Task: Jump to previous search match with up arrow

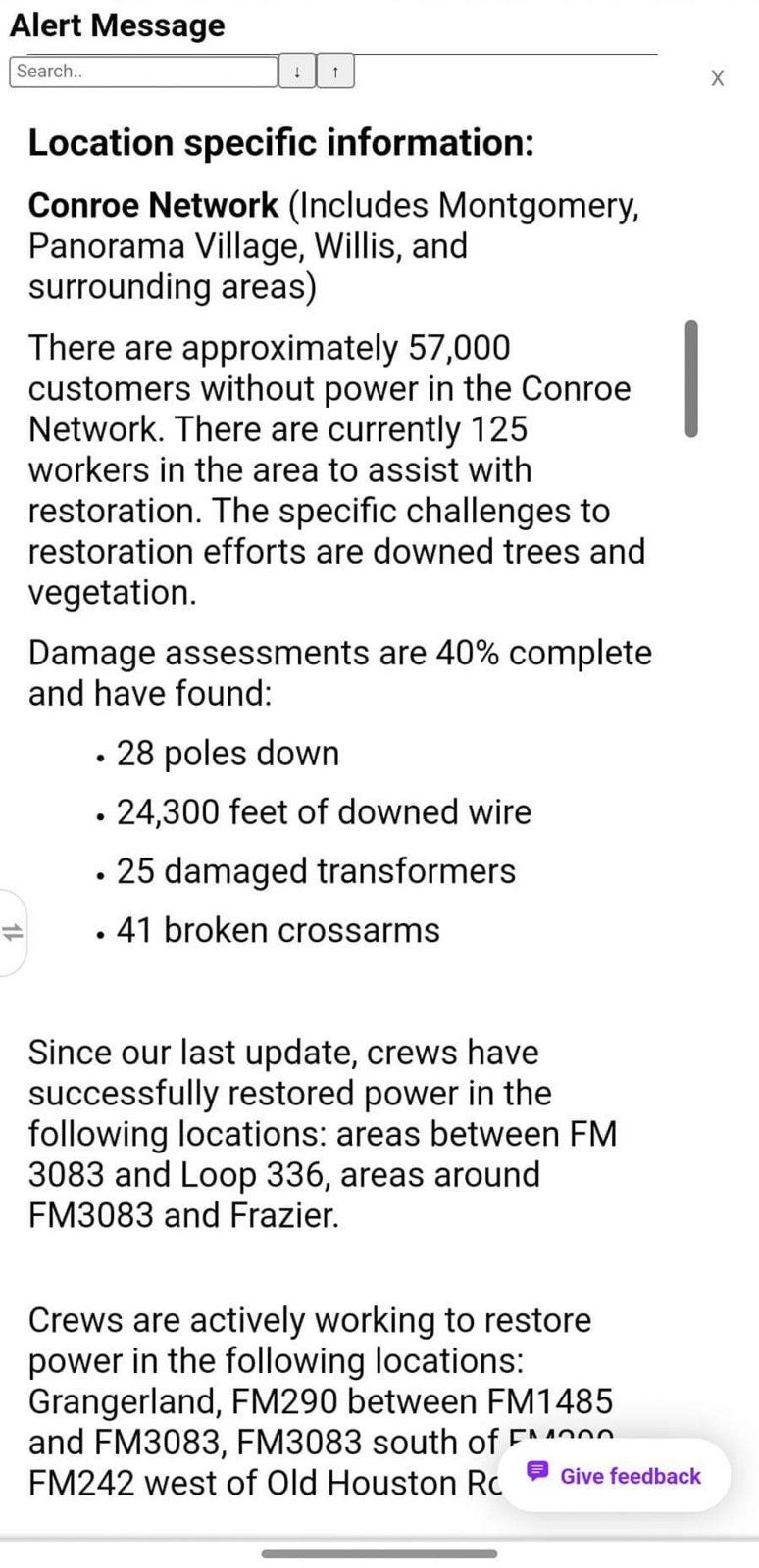Action: point(335,72)
